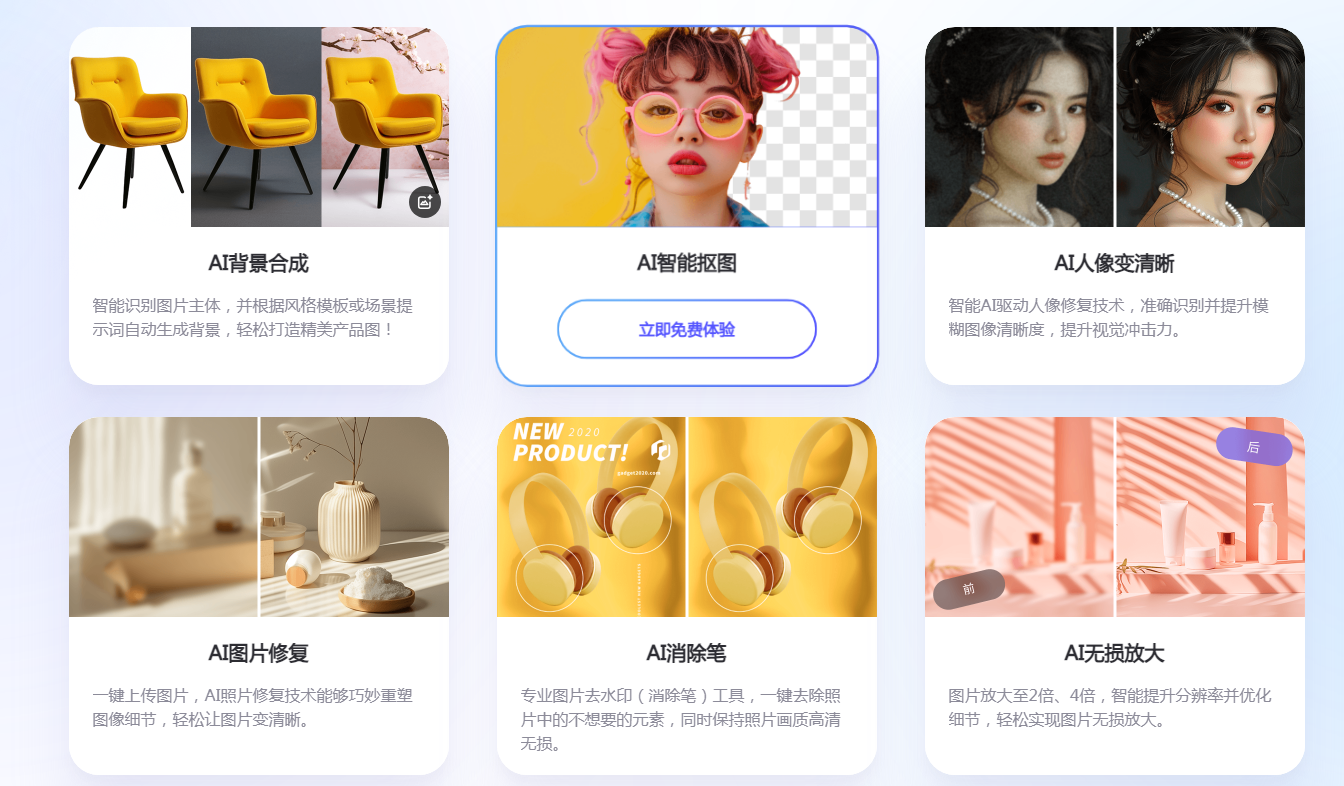
Task: Tap the 立即免费体验 button
Action: coord(686,329)
